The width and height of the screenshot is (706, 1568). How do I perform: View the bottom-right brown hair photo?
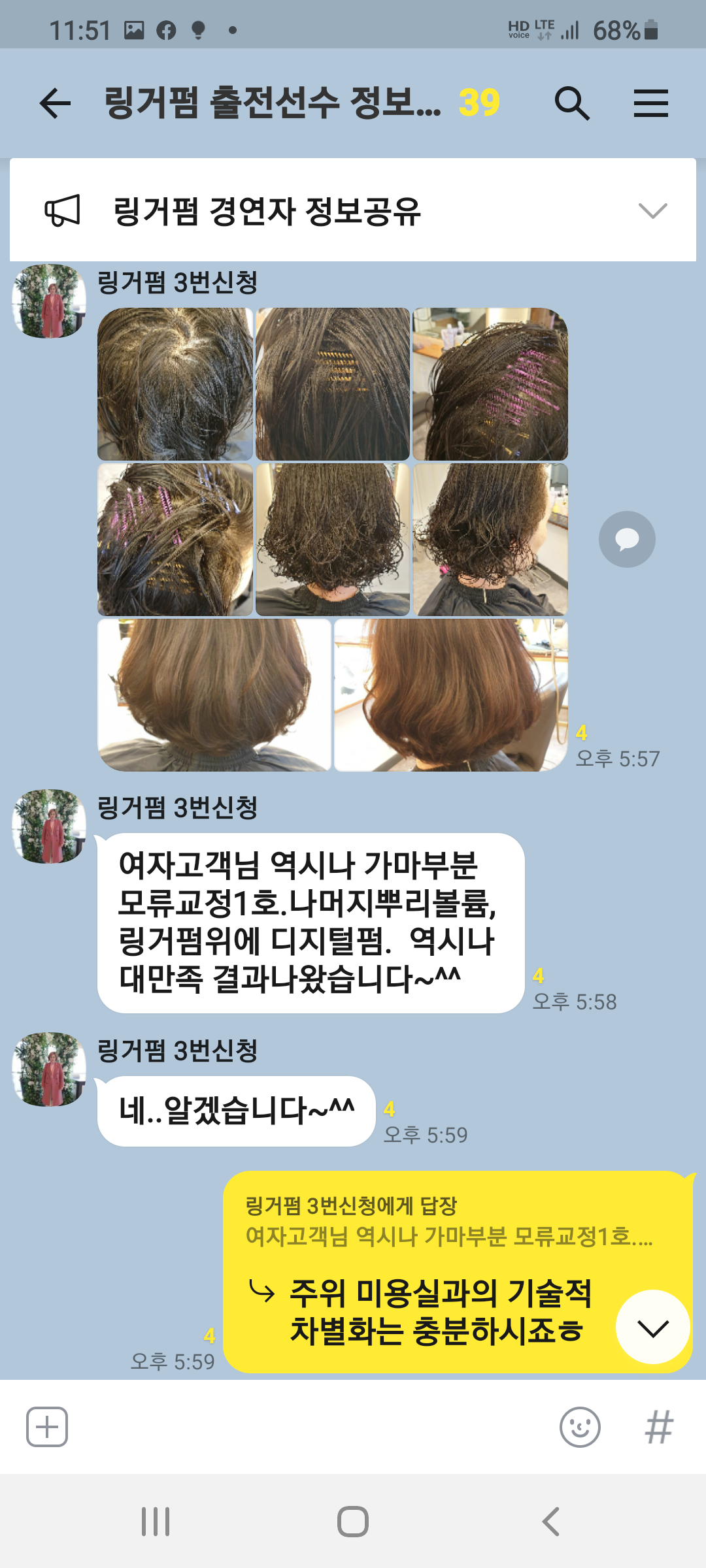[451, 695]
